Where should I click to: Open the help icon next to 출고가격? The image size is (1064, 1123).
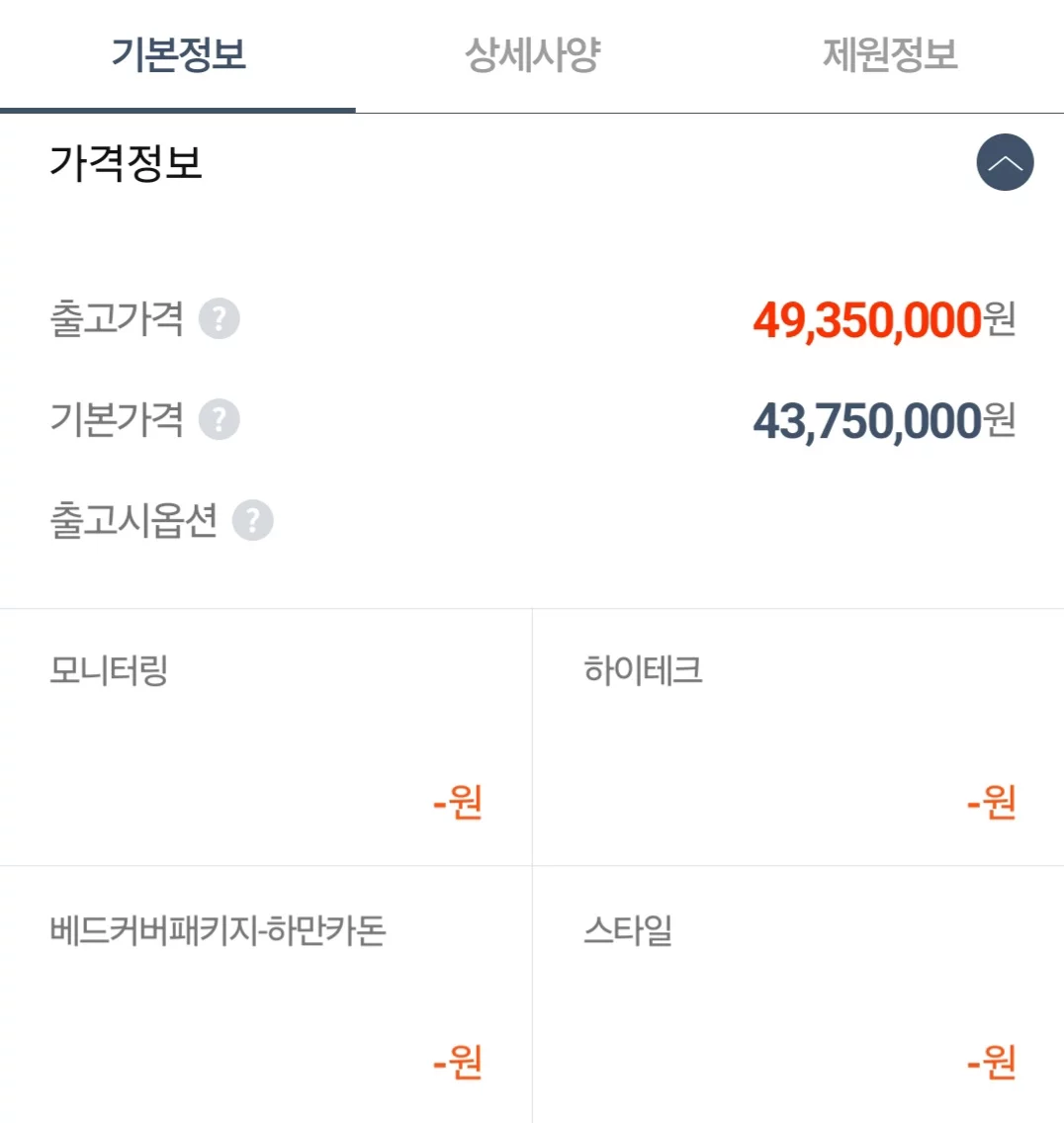tap(220, 319)
